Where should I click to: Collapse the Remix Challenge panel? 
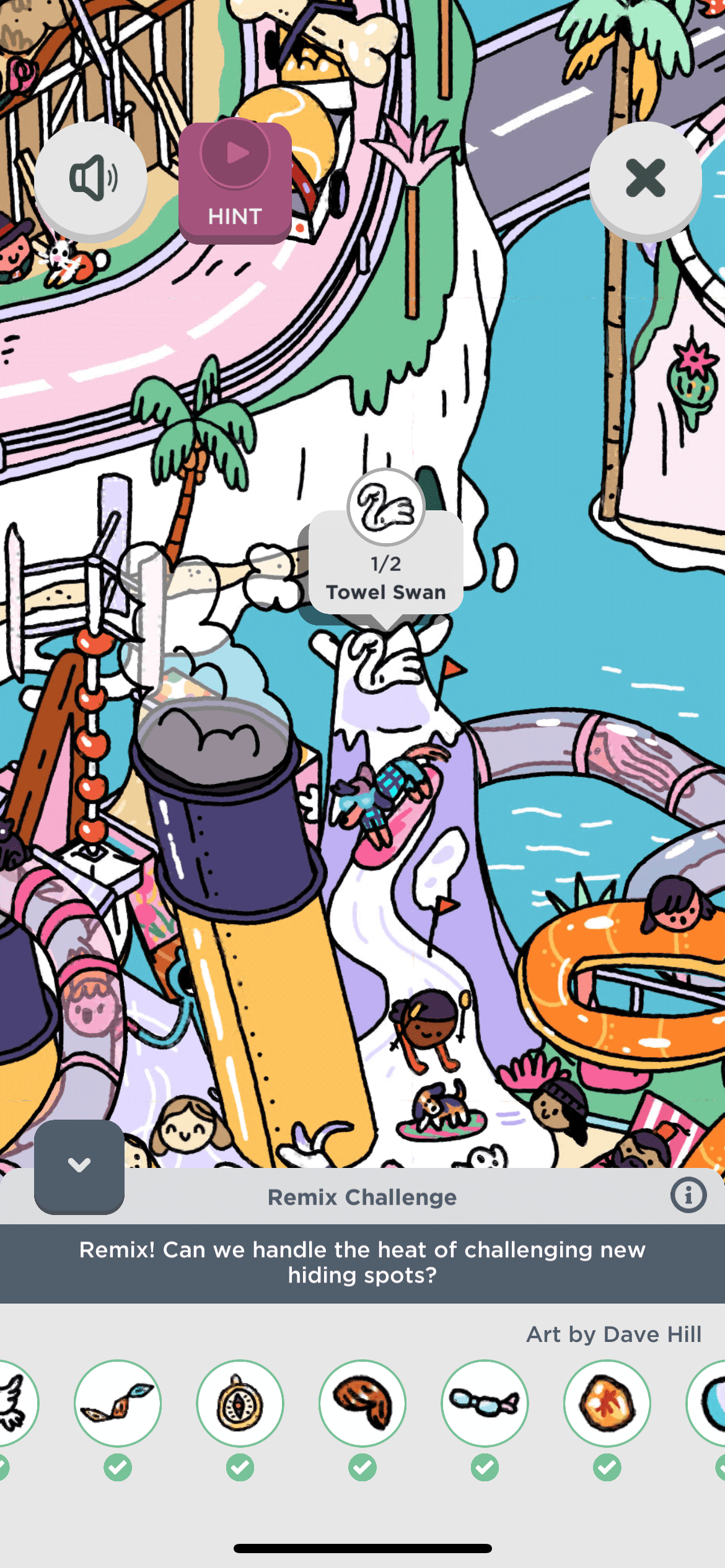[x=79, y=1165]
